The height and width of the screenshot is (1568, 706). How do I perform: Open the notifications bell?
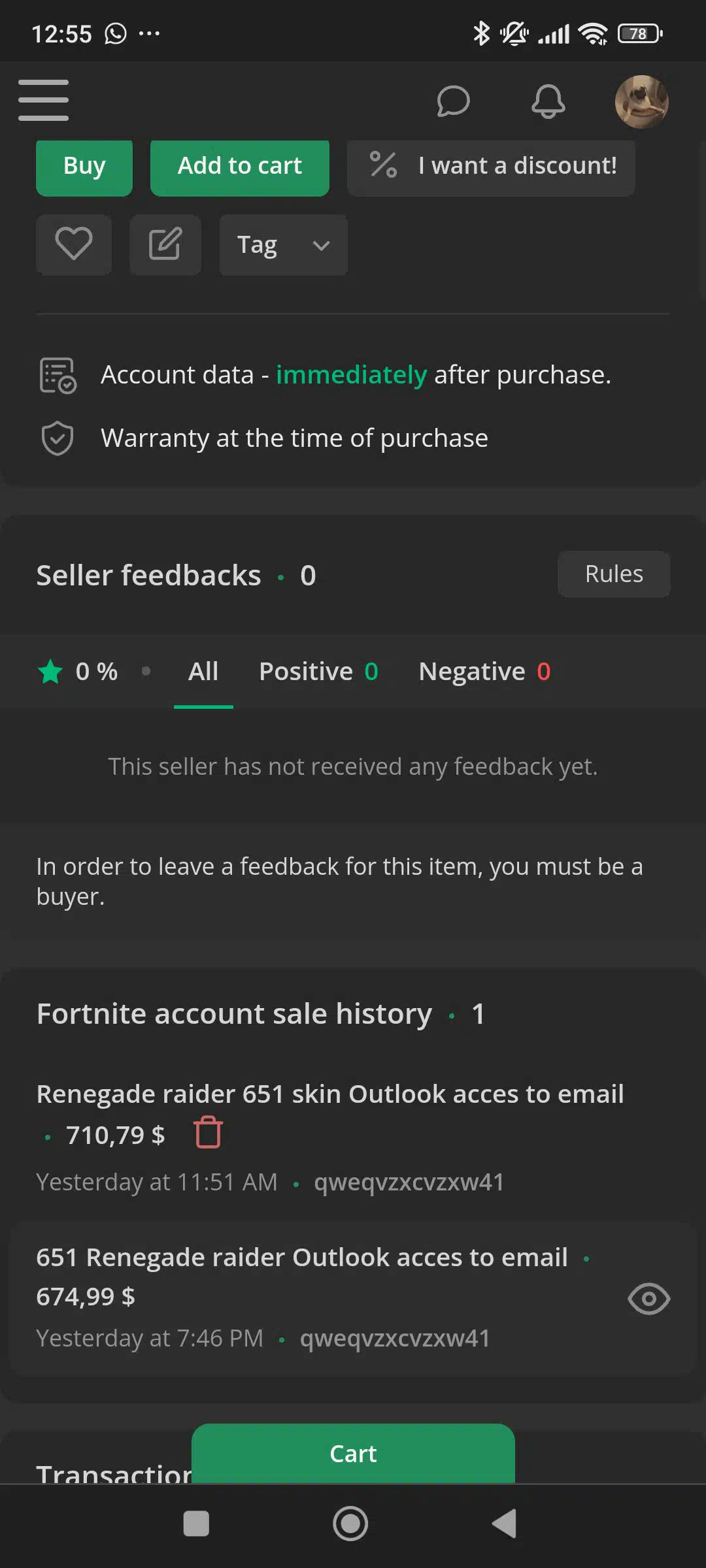click(548, 101)
